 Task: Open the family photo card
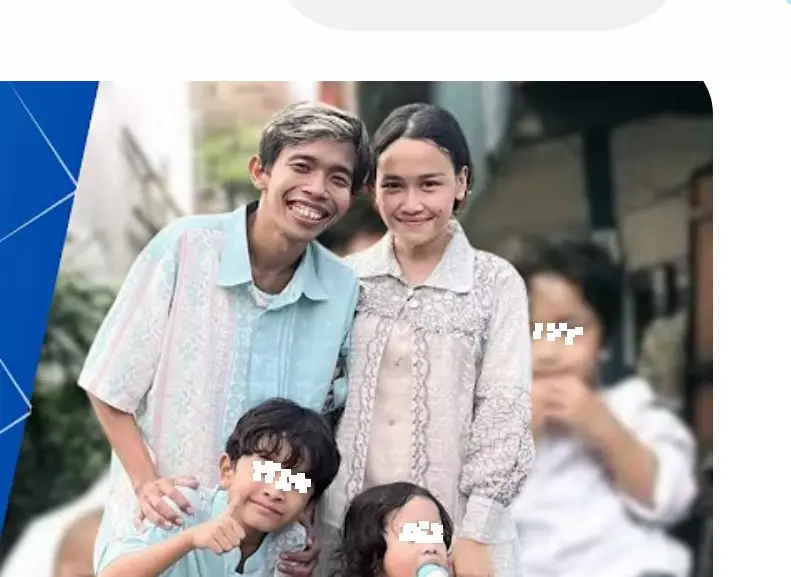click(356, 329)
